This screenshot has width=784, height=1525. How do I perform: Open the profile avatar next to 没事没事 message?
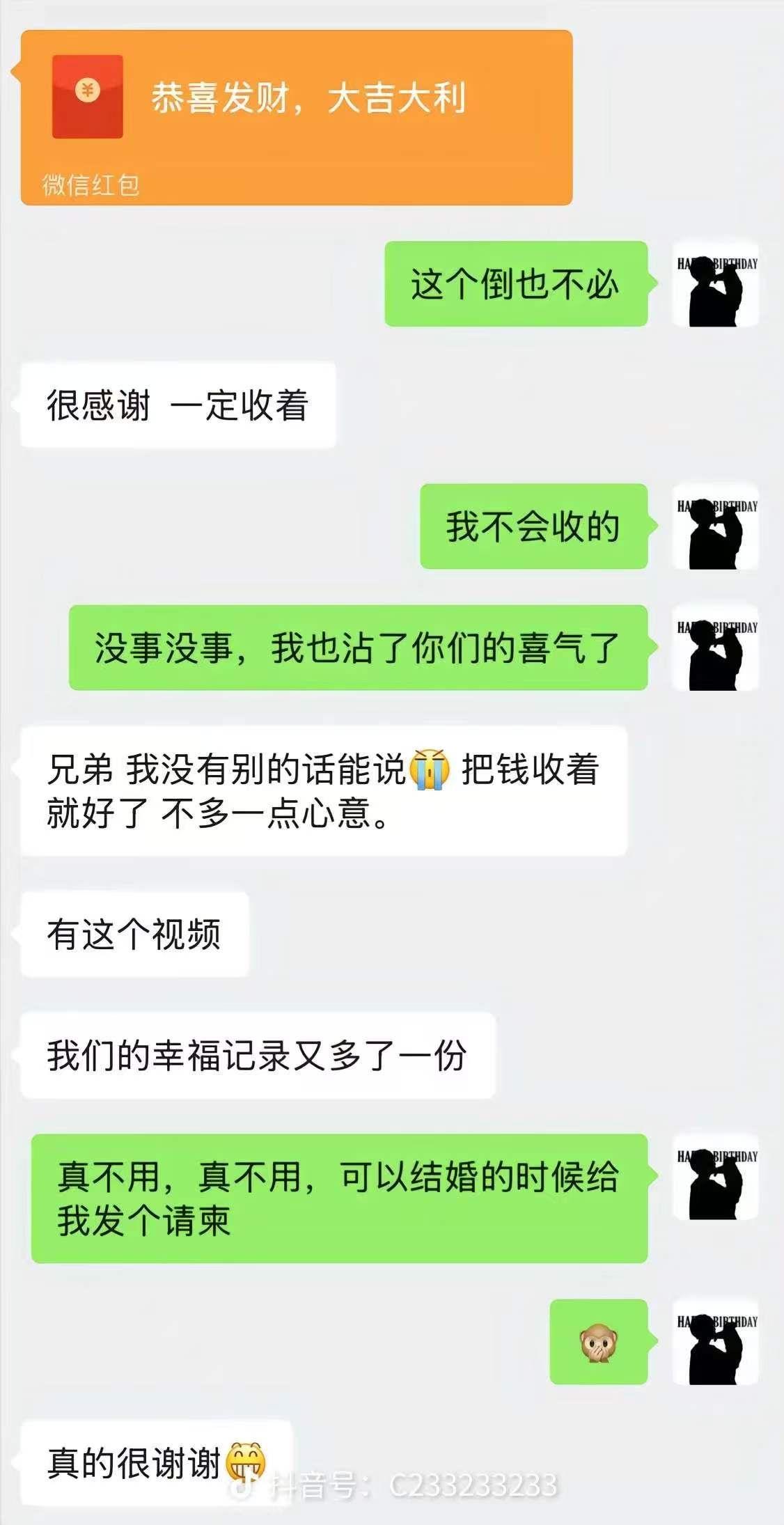[715, 648]
